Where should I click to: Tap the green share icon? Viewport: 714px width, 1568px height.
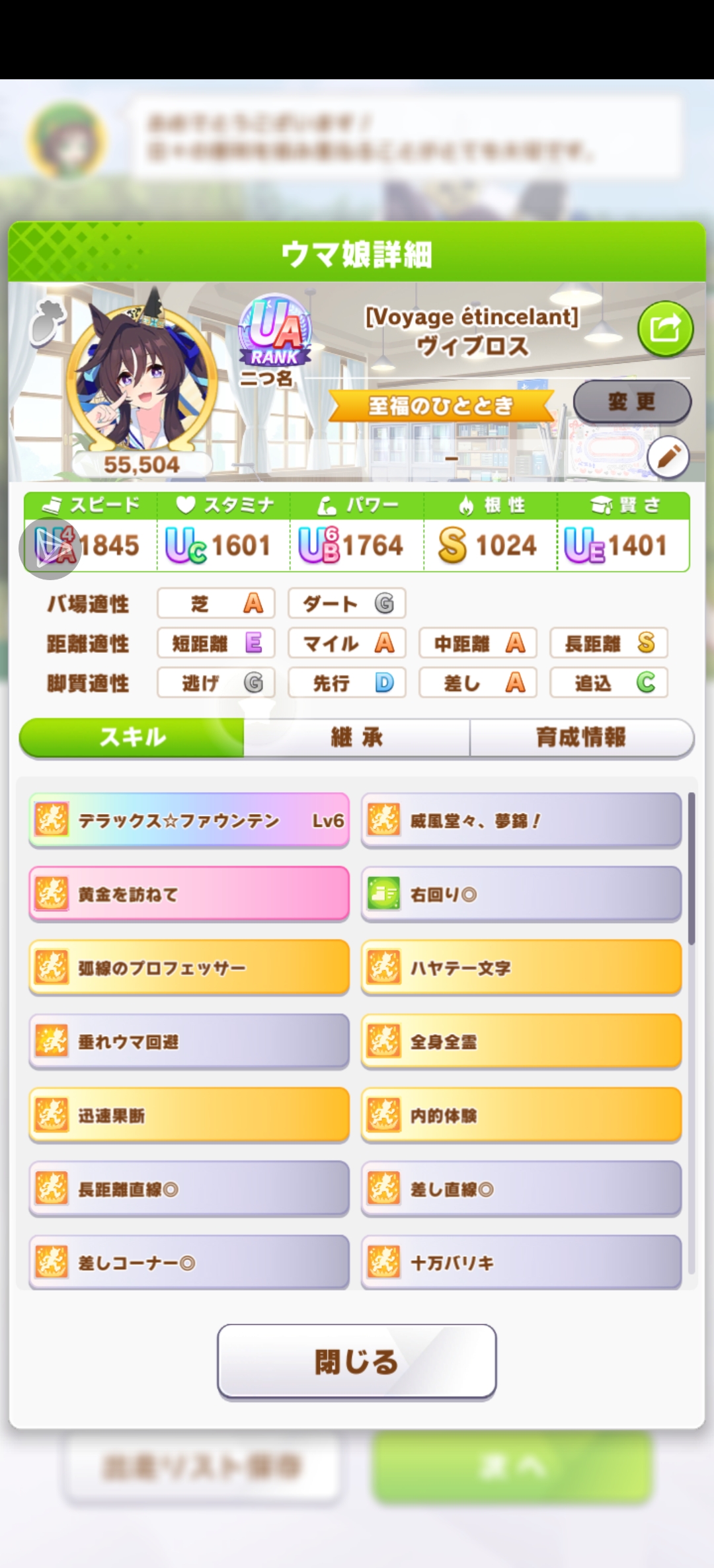click(x=665, y=328)
